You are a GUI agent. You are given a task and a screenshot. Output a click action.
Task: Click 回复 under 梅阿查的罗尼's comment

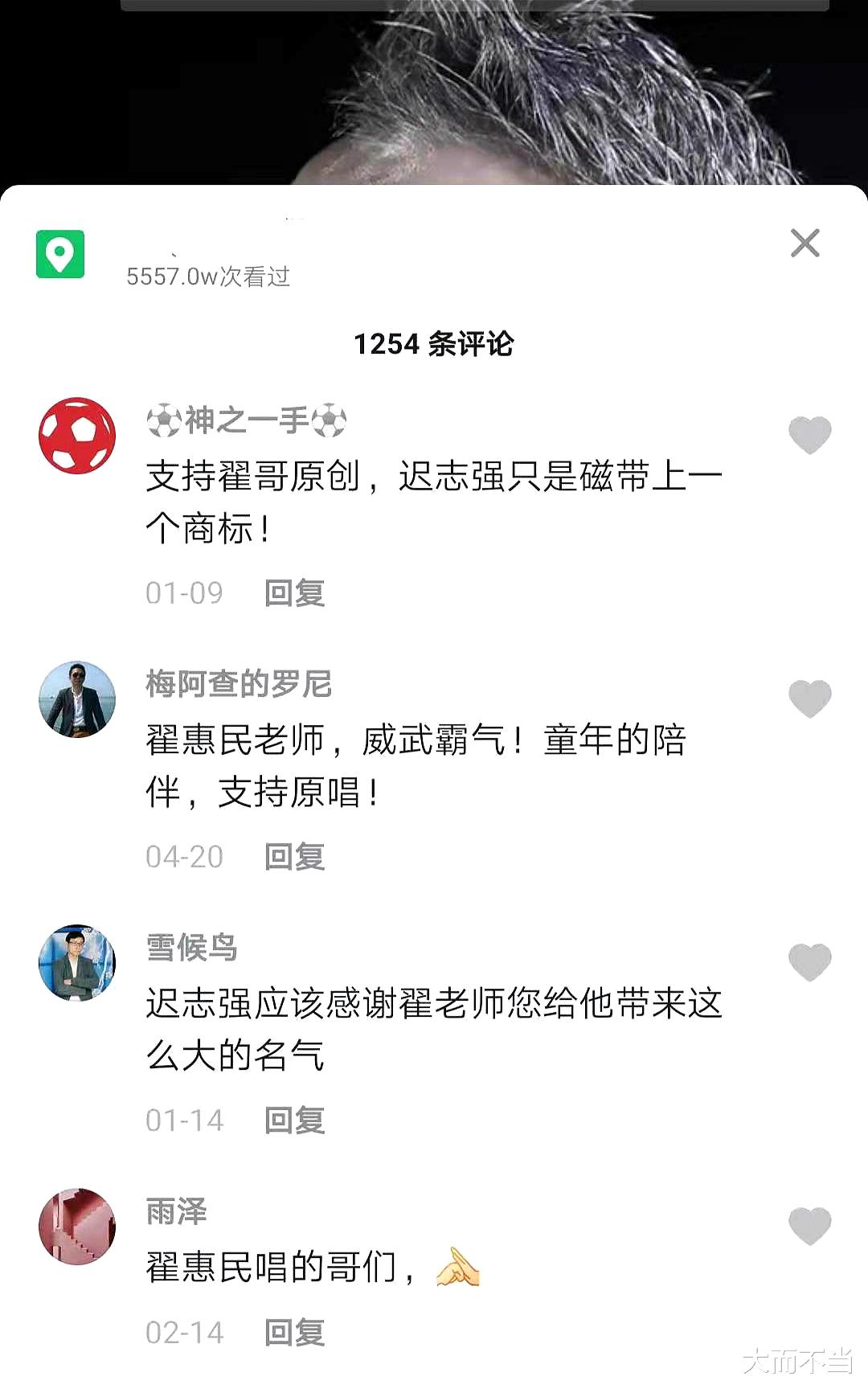[x=293, y=857]
